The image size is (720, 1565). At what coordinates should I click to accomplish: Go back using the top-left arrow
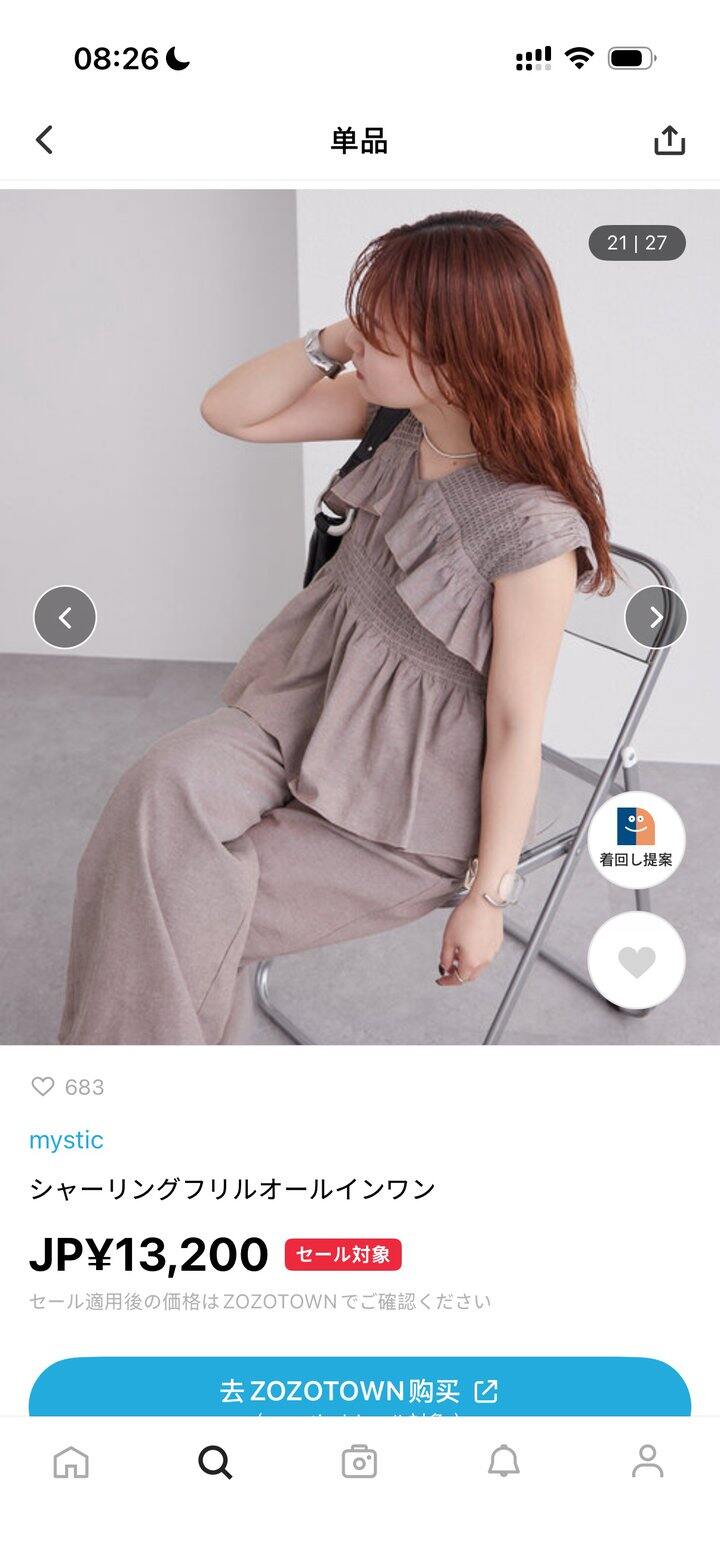coord(45,140)
